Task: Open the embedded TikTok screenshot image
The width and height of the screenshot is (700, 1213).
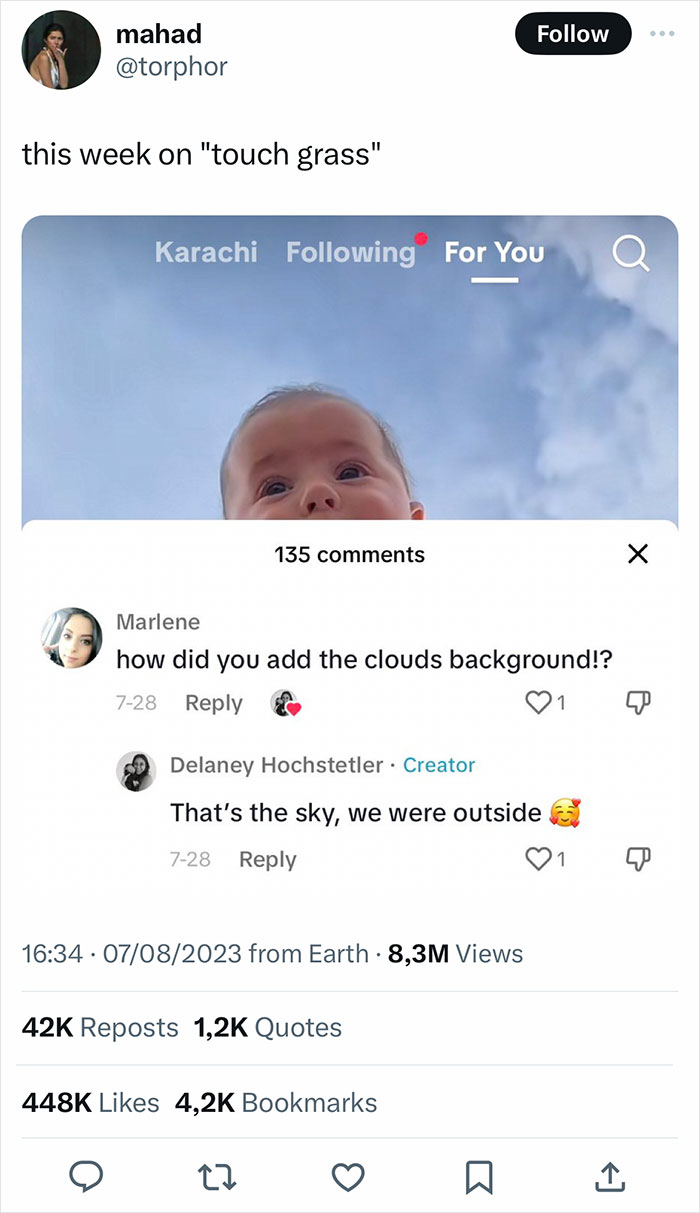Action: click(349, 560)
